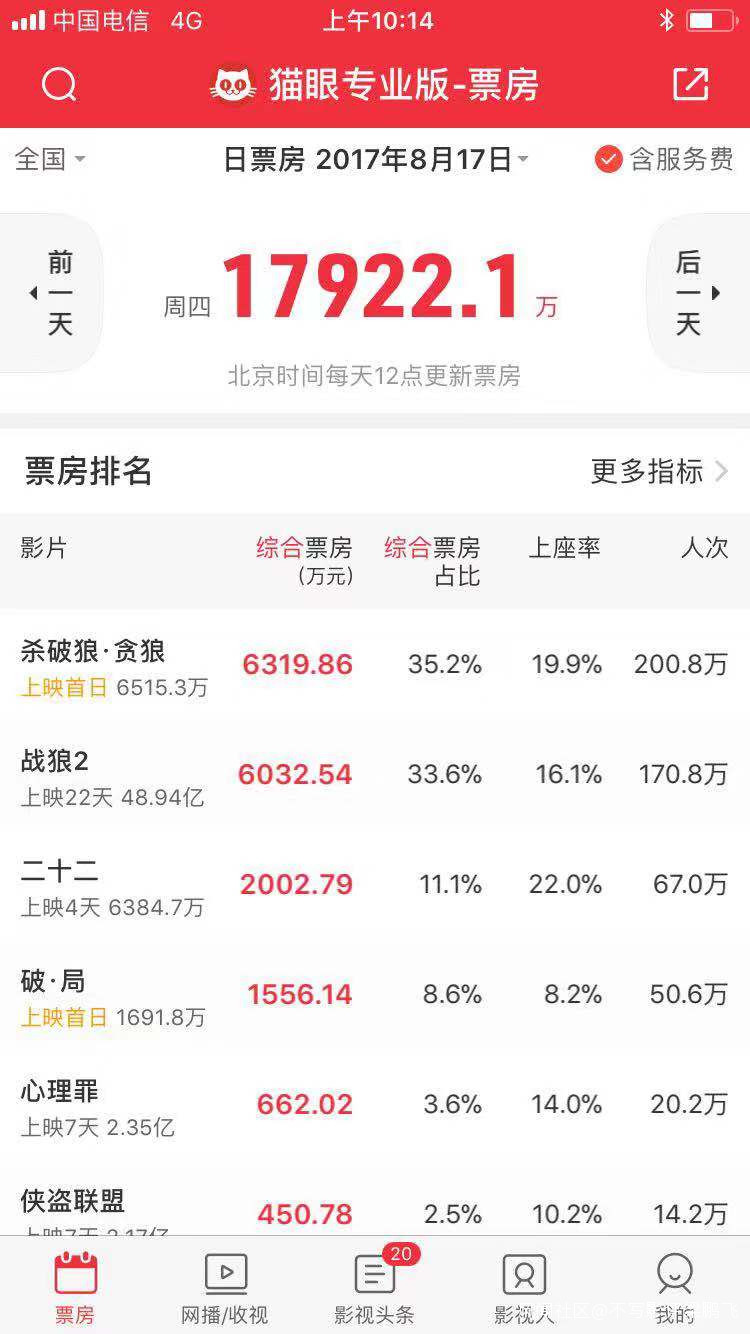The image size is (750, 1334).
Task: Open the 战狼2 film row
Action: pyautogui.click(x=375, y=777)
